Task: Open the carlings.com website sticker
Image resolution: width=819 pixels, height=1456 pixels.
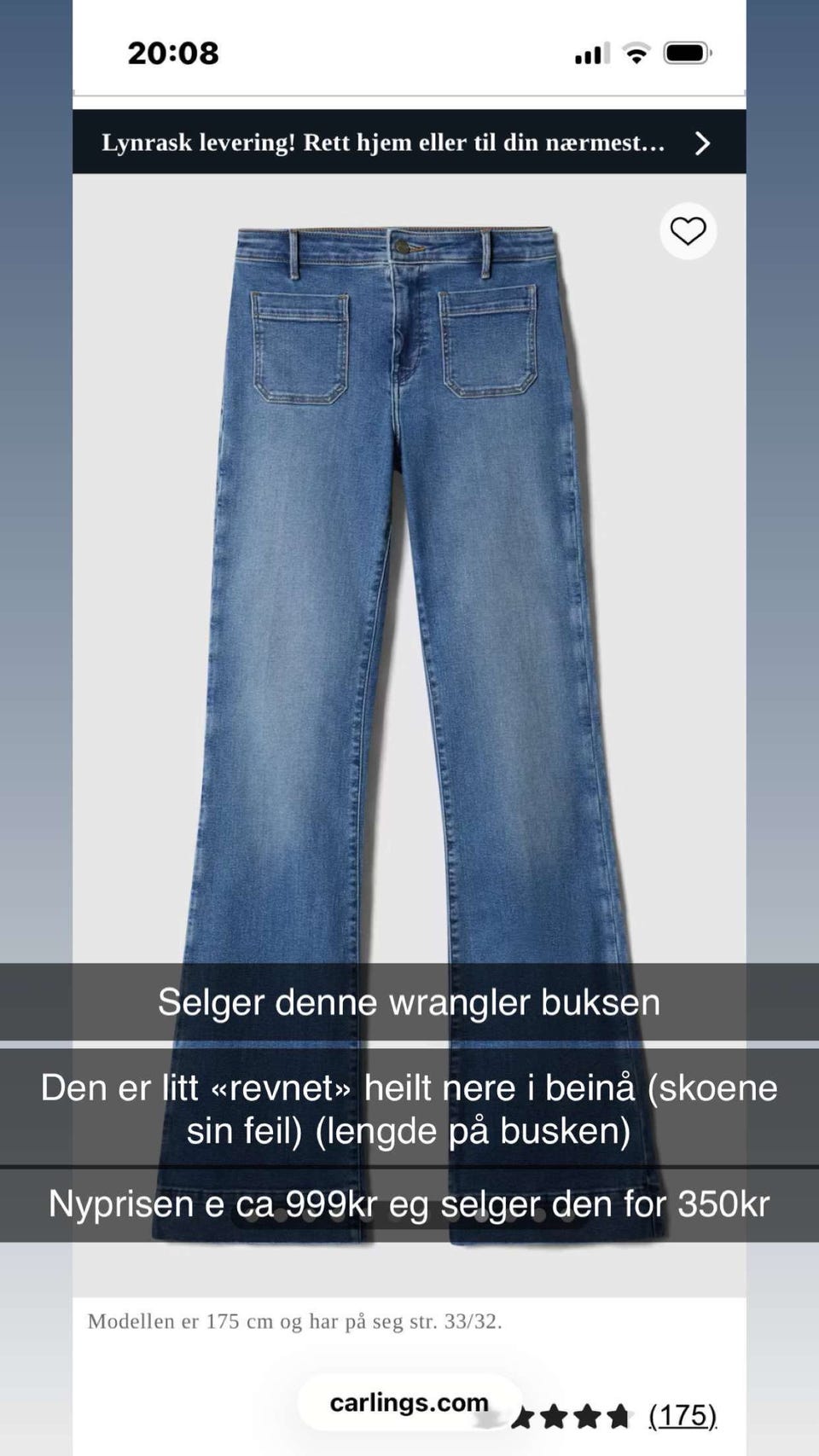Action: point(408,1401)
